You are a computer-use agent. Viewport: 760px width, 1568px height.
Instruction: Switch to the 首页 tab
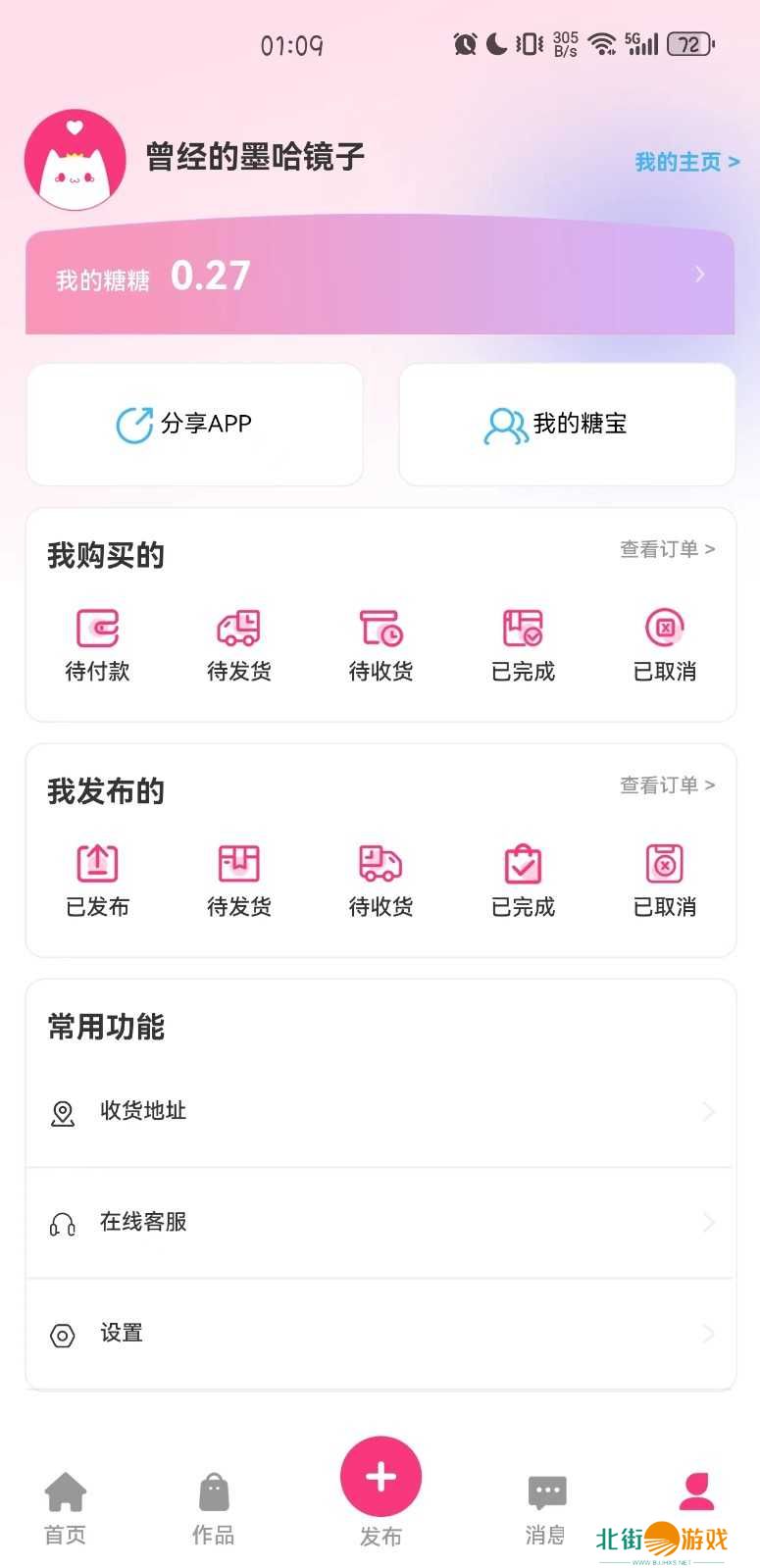(66, 1507)
